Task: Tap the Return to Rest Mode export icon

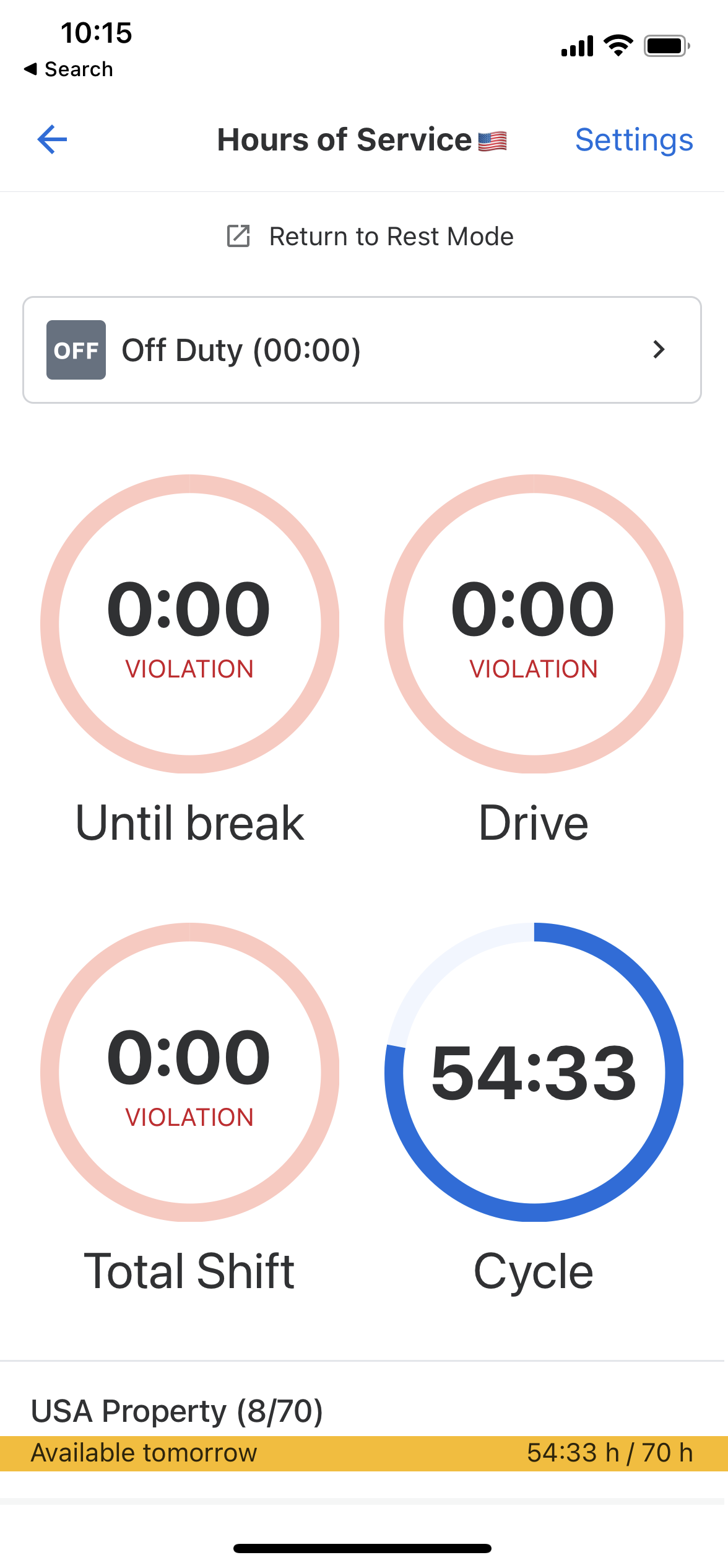Action: 238,235
